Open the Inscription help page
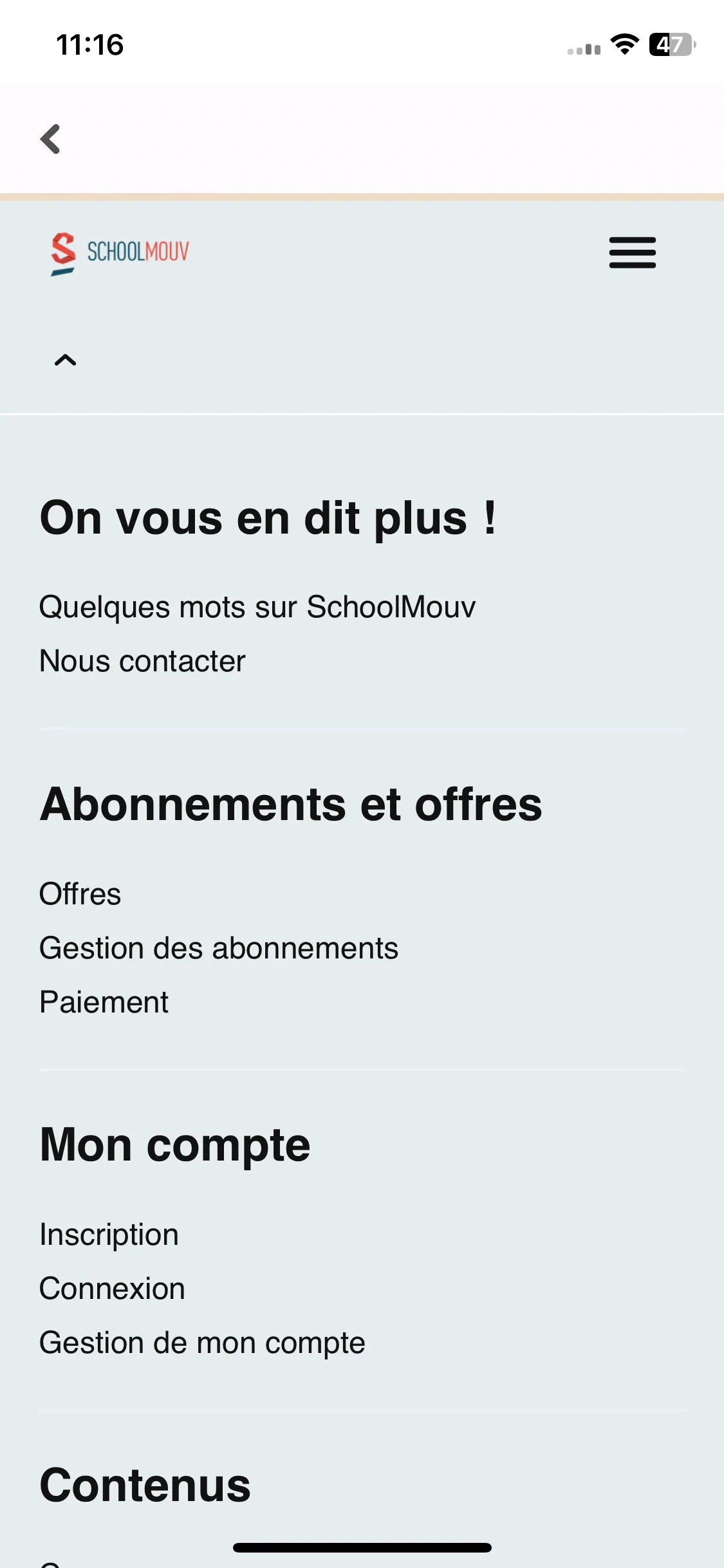This screenshot has height=1568, width=724. point(109,1235)
